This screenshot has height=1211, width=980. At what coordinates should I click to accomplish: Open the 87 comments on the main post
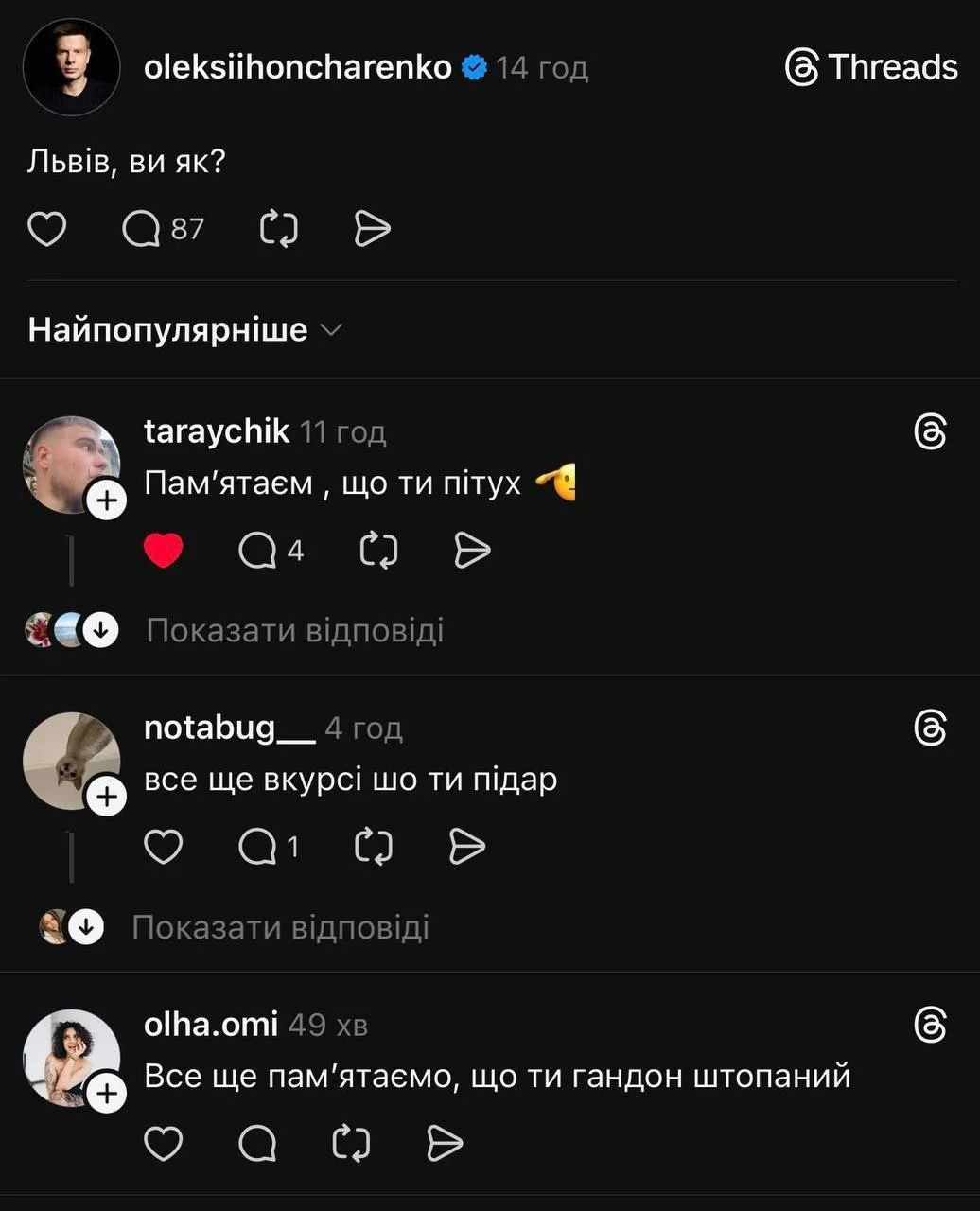(143, 229)
